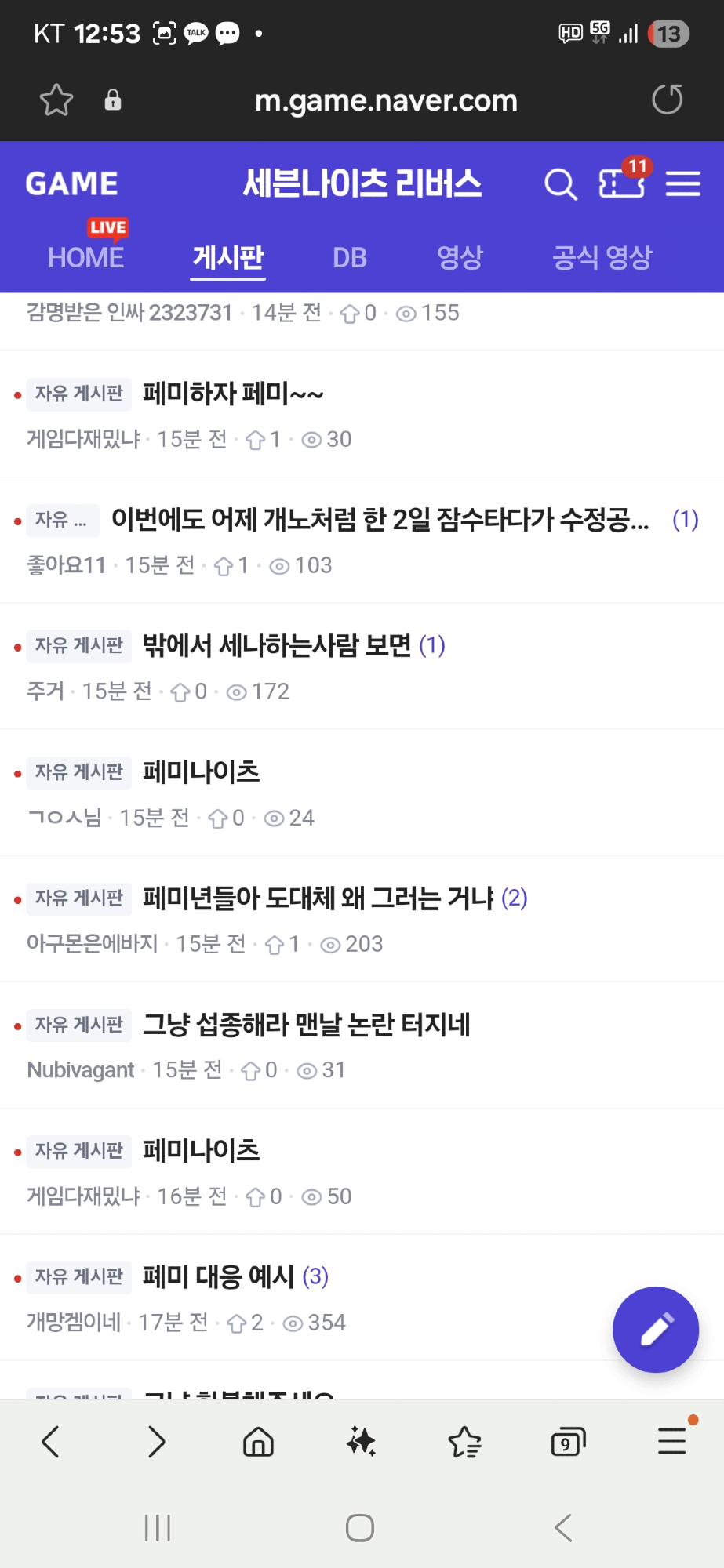Screen dimensions: 724x1568
Task: Open the post 그냥 섭종해라 맨날 논란 터지네
Action: coord(306,1025)
